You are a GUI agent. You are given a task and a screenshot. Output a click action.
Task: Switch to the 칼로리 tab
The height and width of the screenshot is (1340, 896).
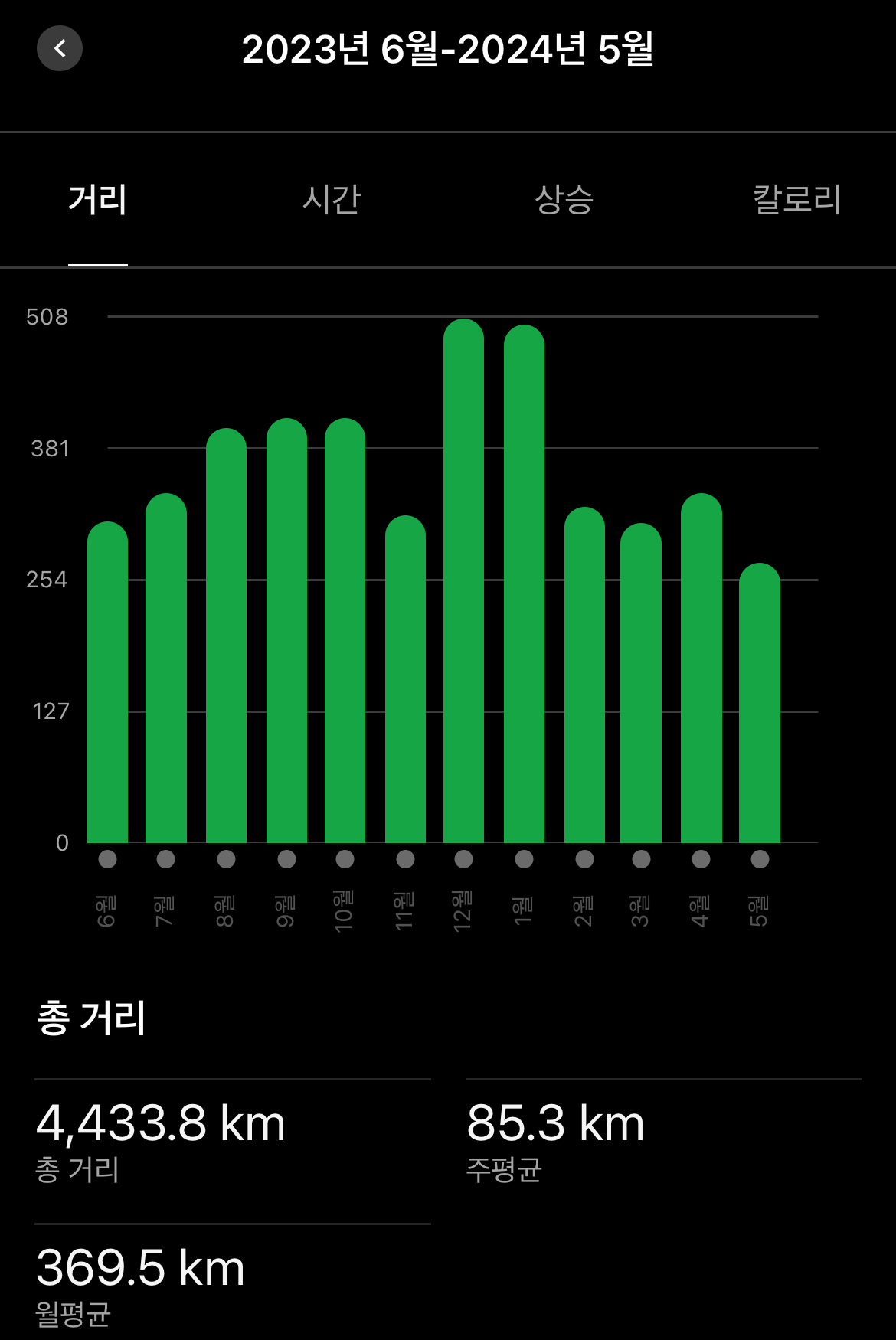tap(796, 200)
